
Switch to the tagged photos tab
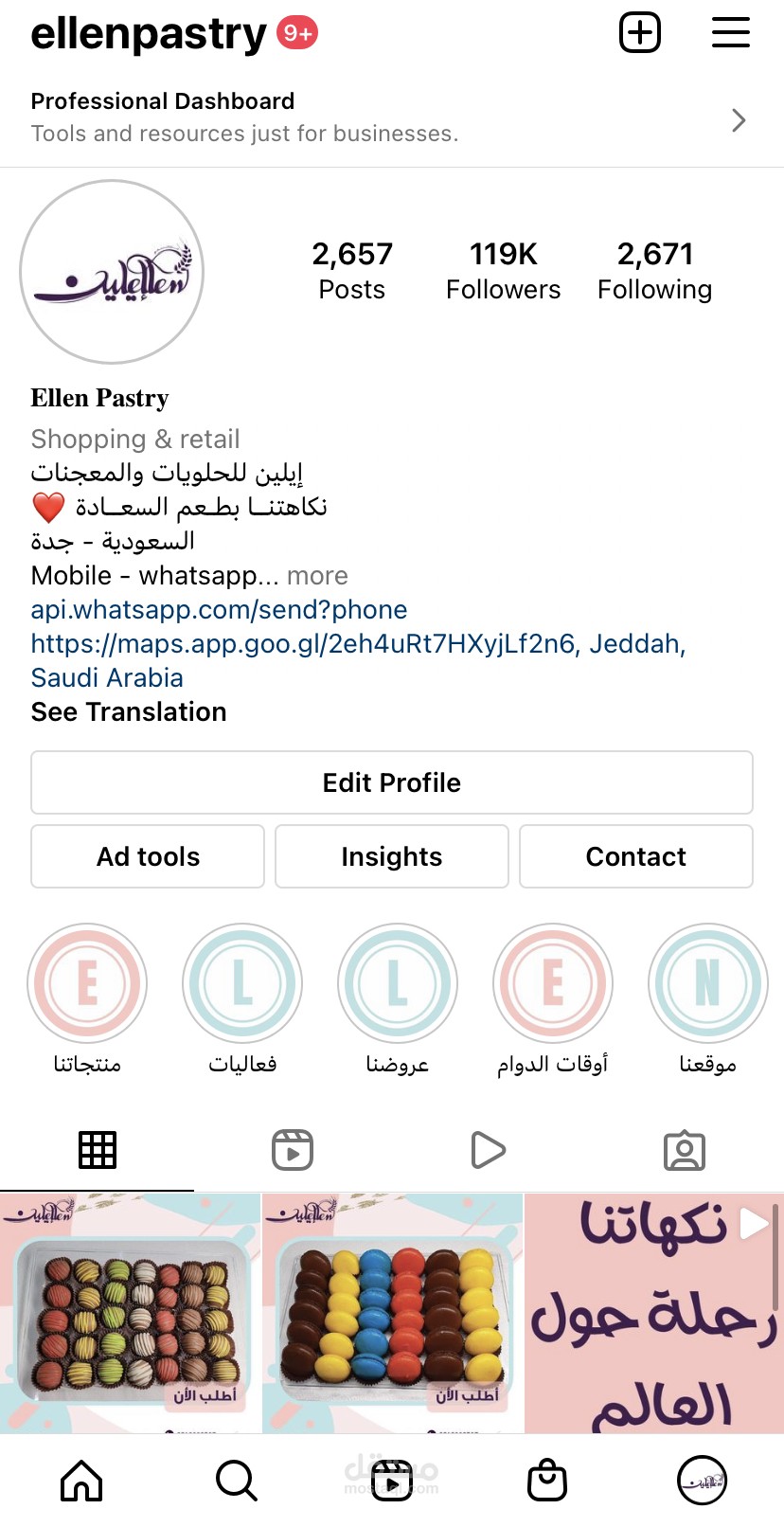pos(684,1150)
